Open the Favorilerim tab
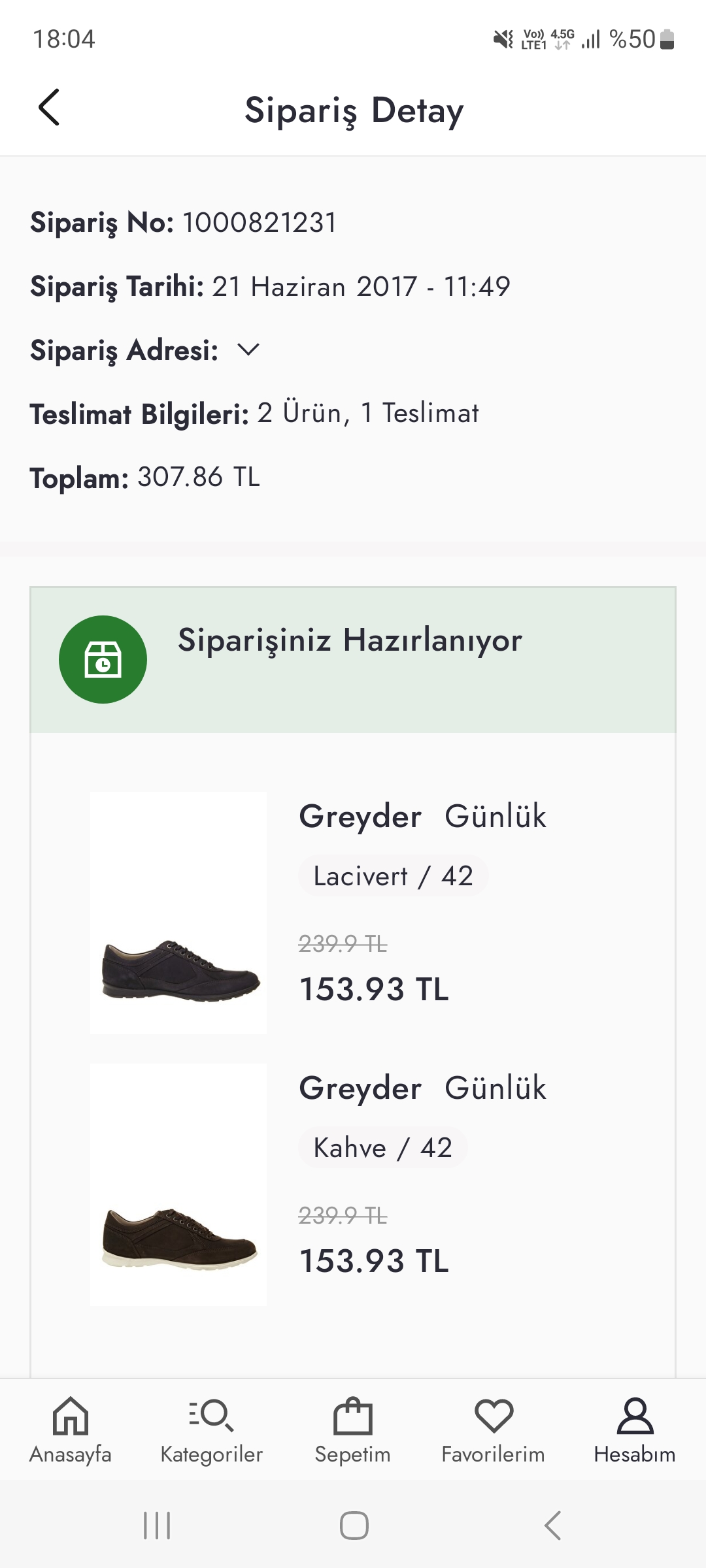 (494, 1430)
